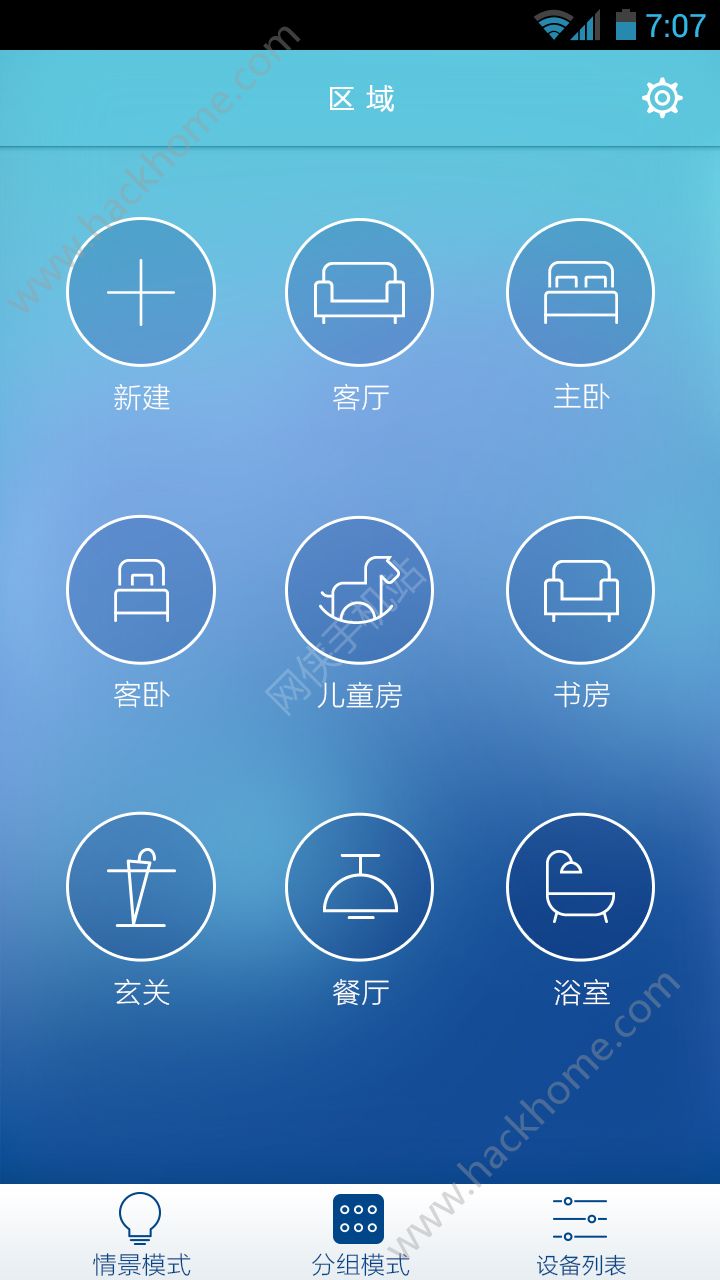Create a new area with 新建
Screen dimensions: 720x1280
[141, 292]
